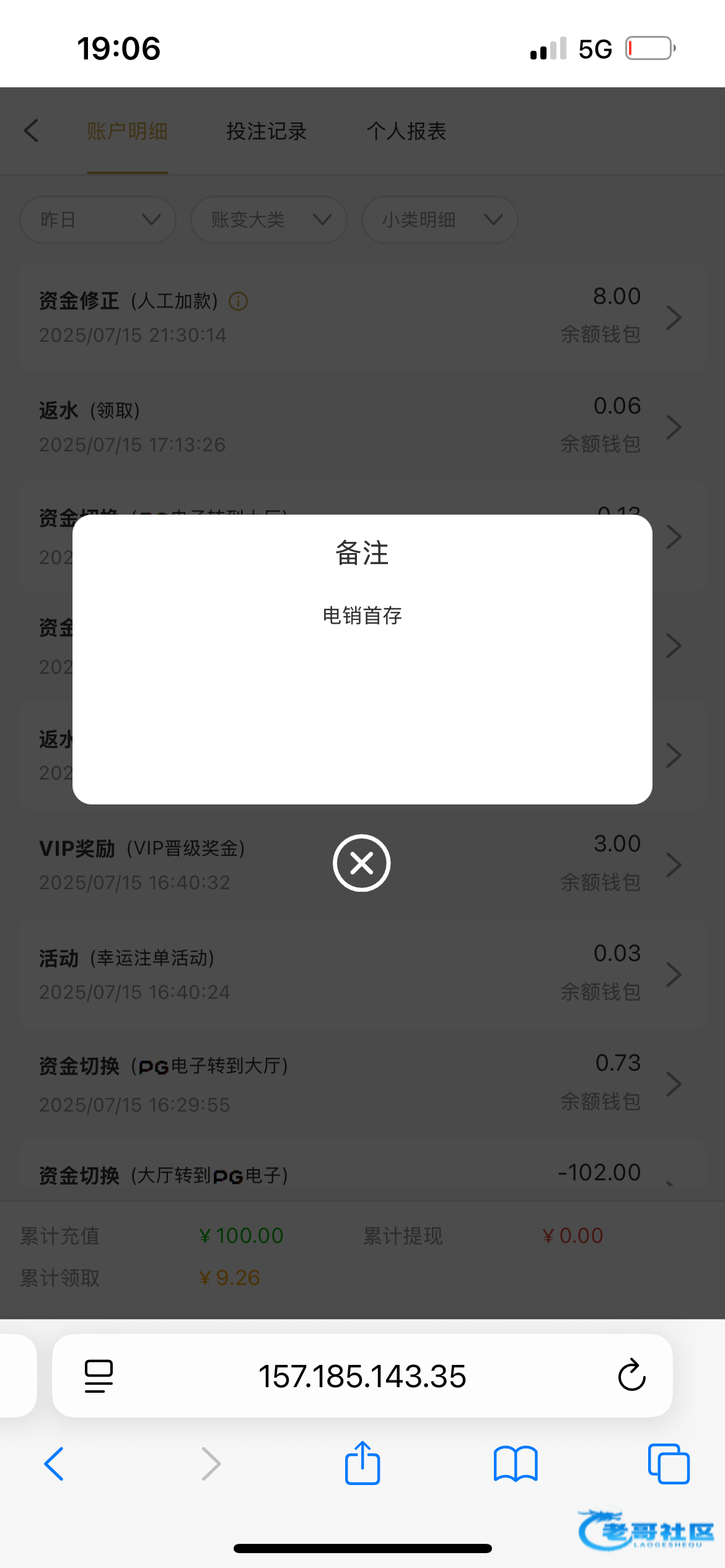725x1568 pixels.
Task: Open the 资金修正 (人工加款) record
Action: (x=362, y=317)
